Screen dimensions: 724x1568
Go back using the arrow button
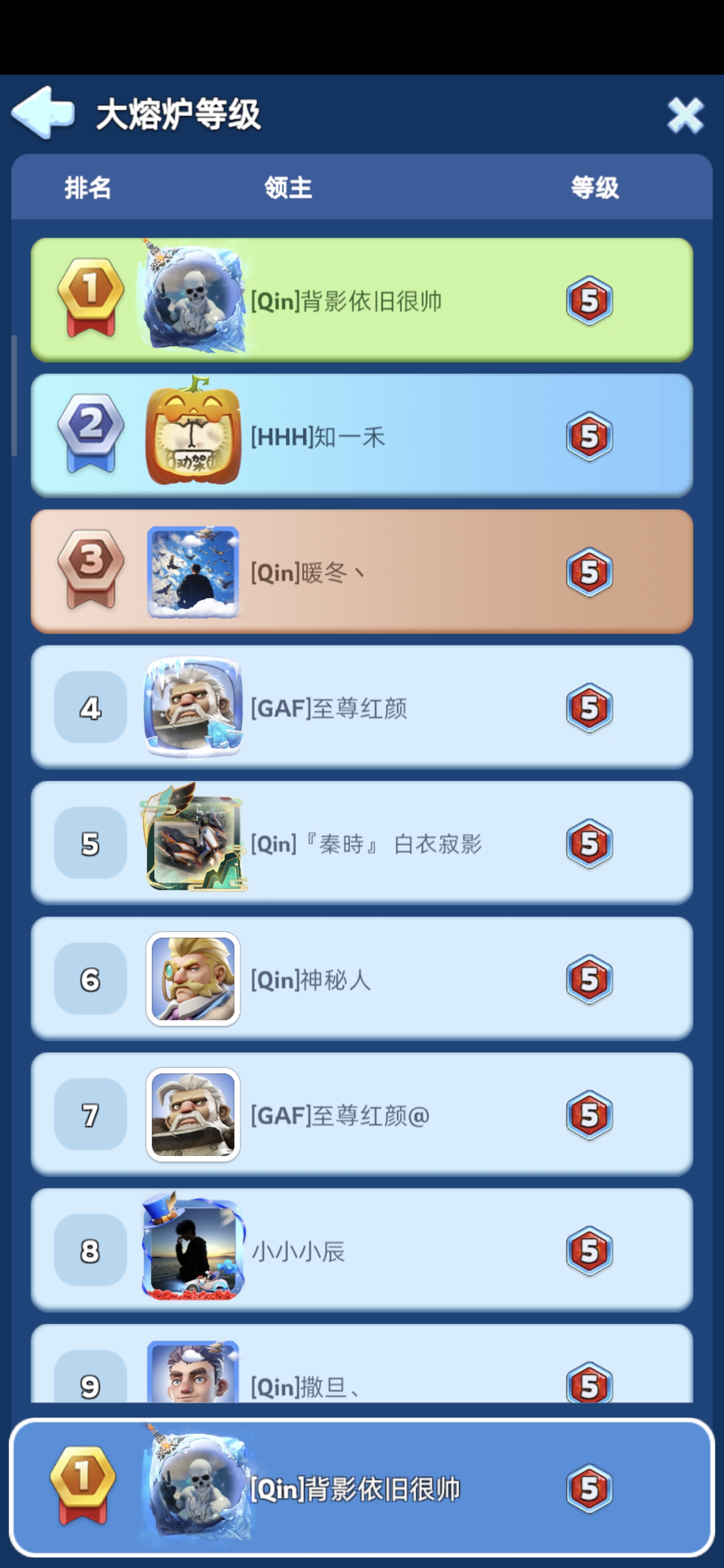(x=42, y=113)
